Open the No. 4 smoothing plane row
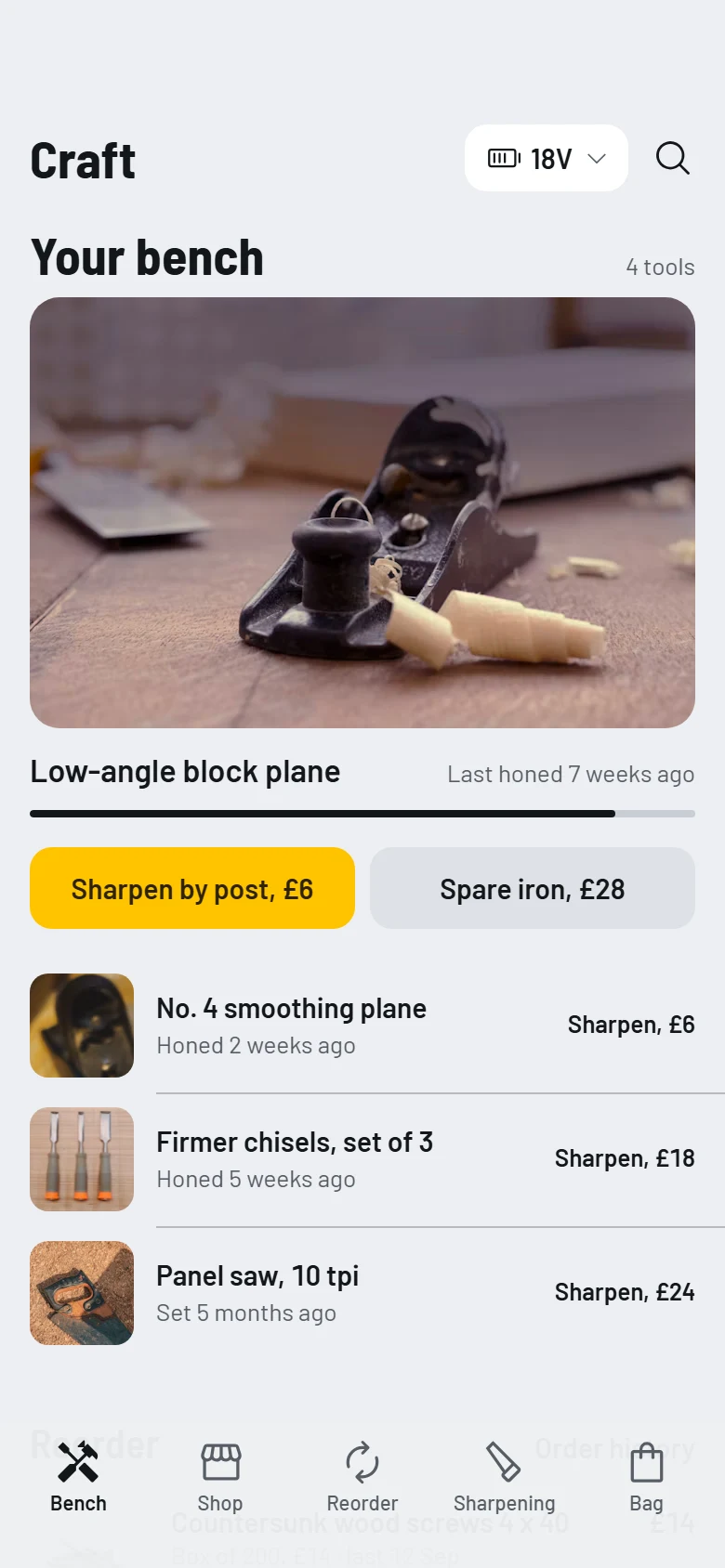 point(362,1026)
